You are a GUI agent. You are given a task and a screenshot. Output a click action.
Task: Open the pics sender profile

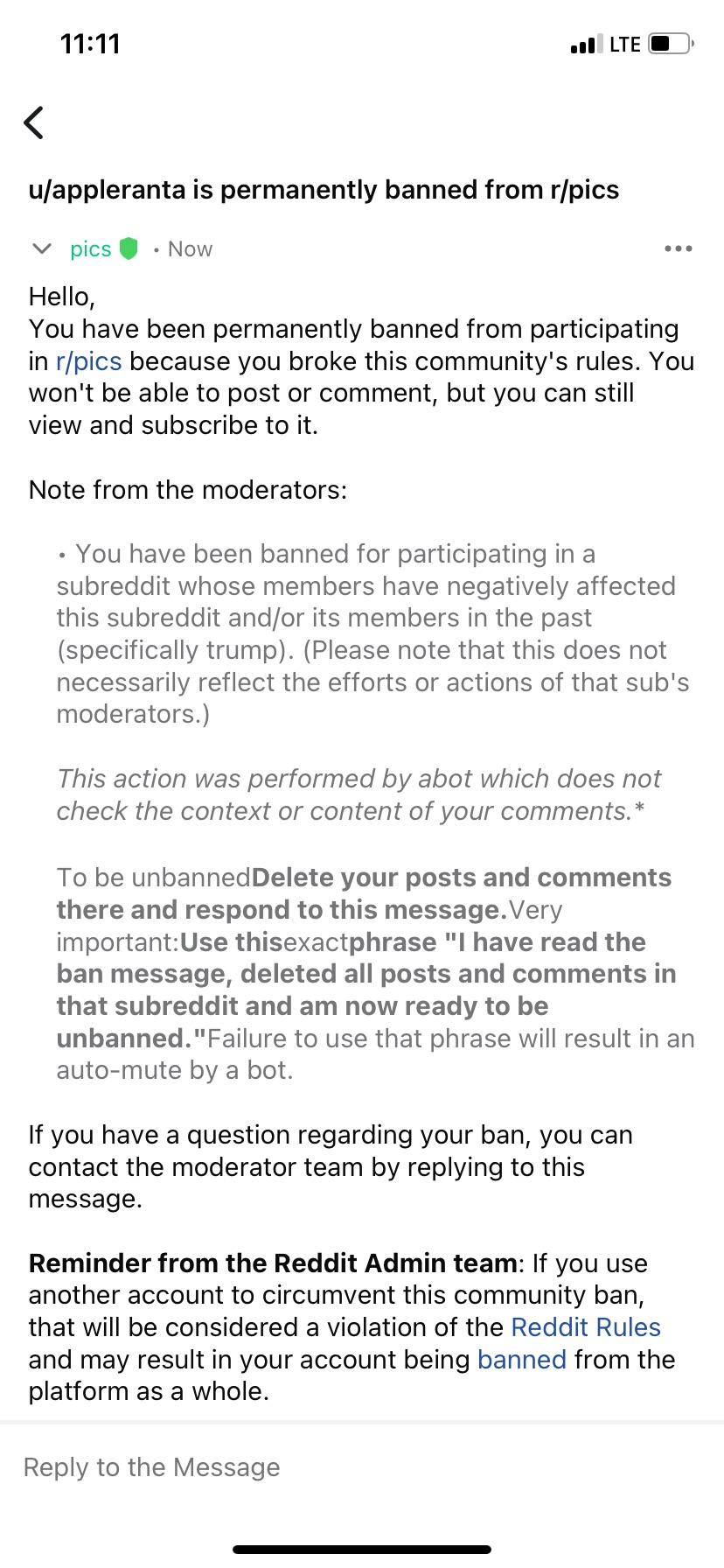click(x=91, y=249)
